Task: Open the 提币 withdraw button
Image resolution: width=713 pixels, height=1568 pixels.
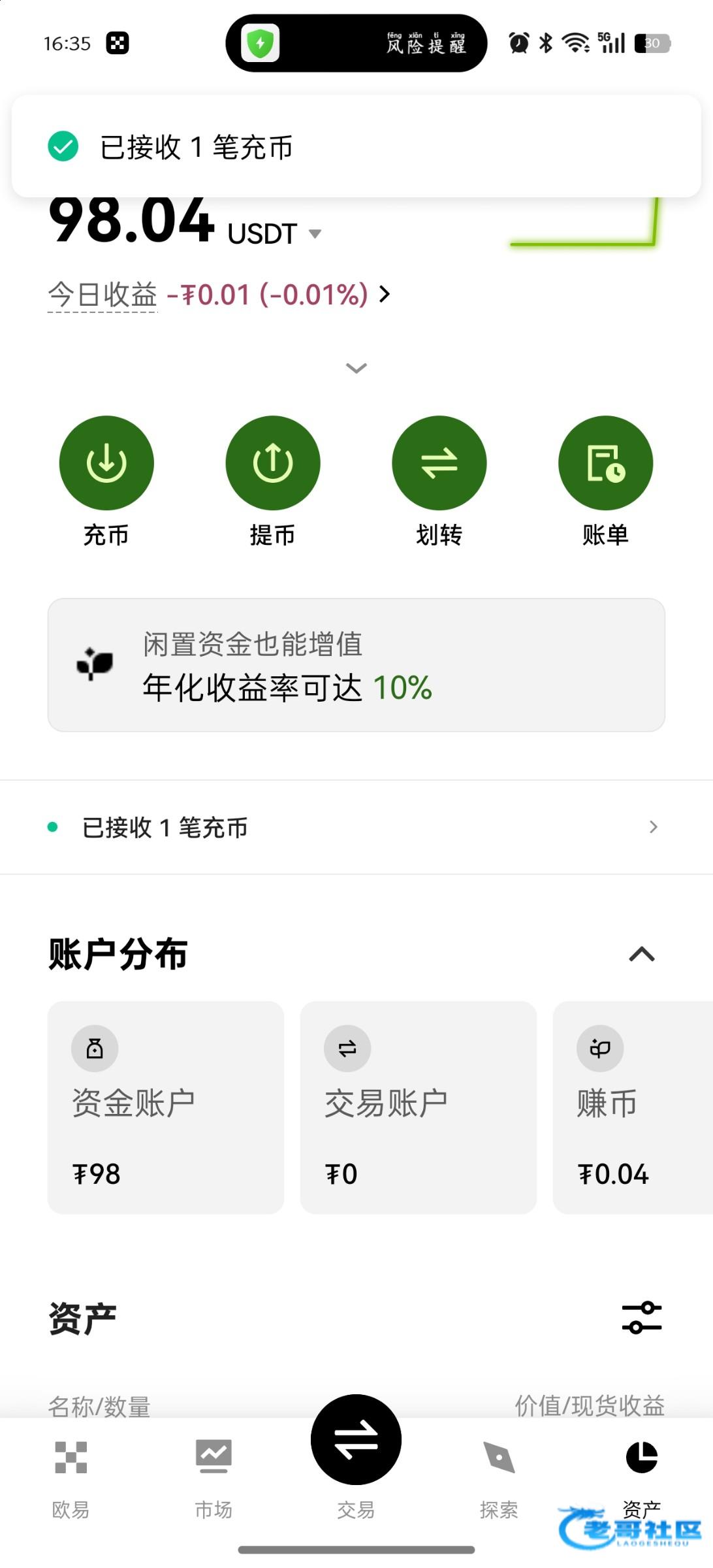Action: point(273,463)
